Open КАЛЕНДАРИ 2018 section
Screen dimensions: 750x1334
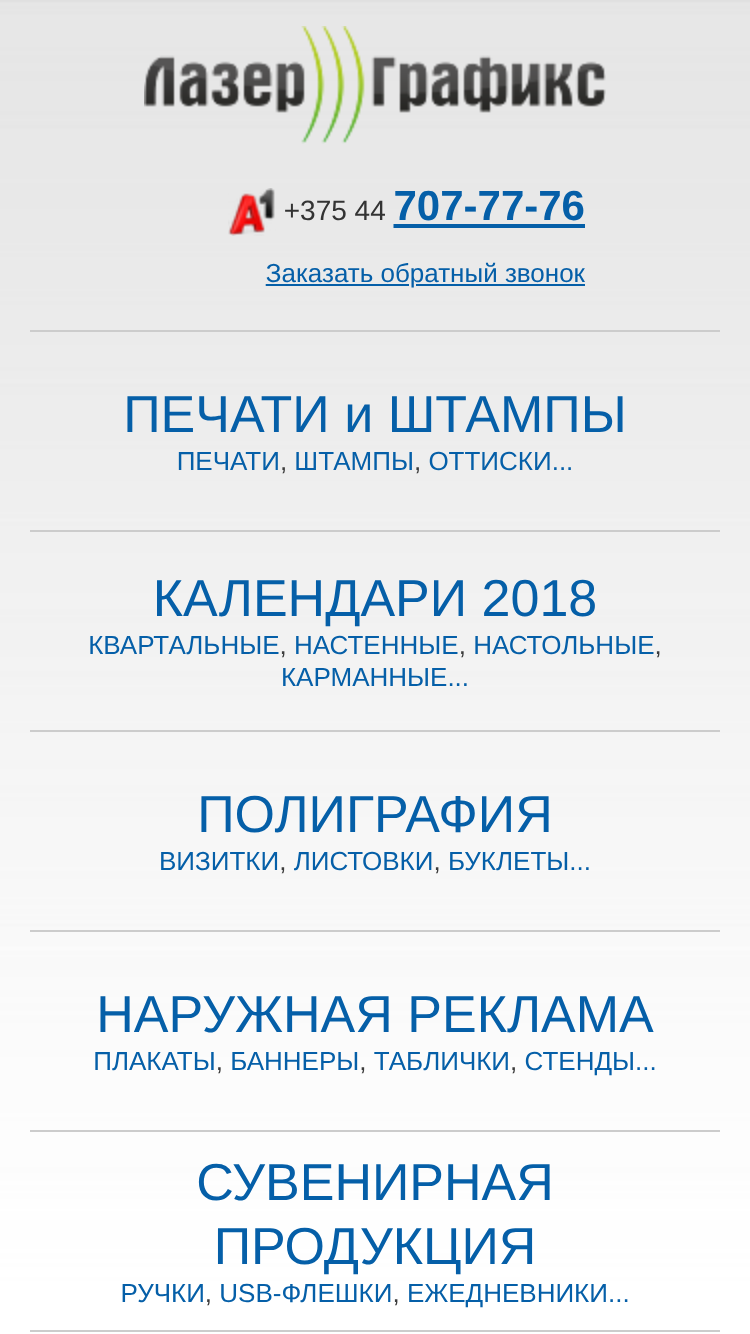coord(375,598)
